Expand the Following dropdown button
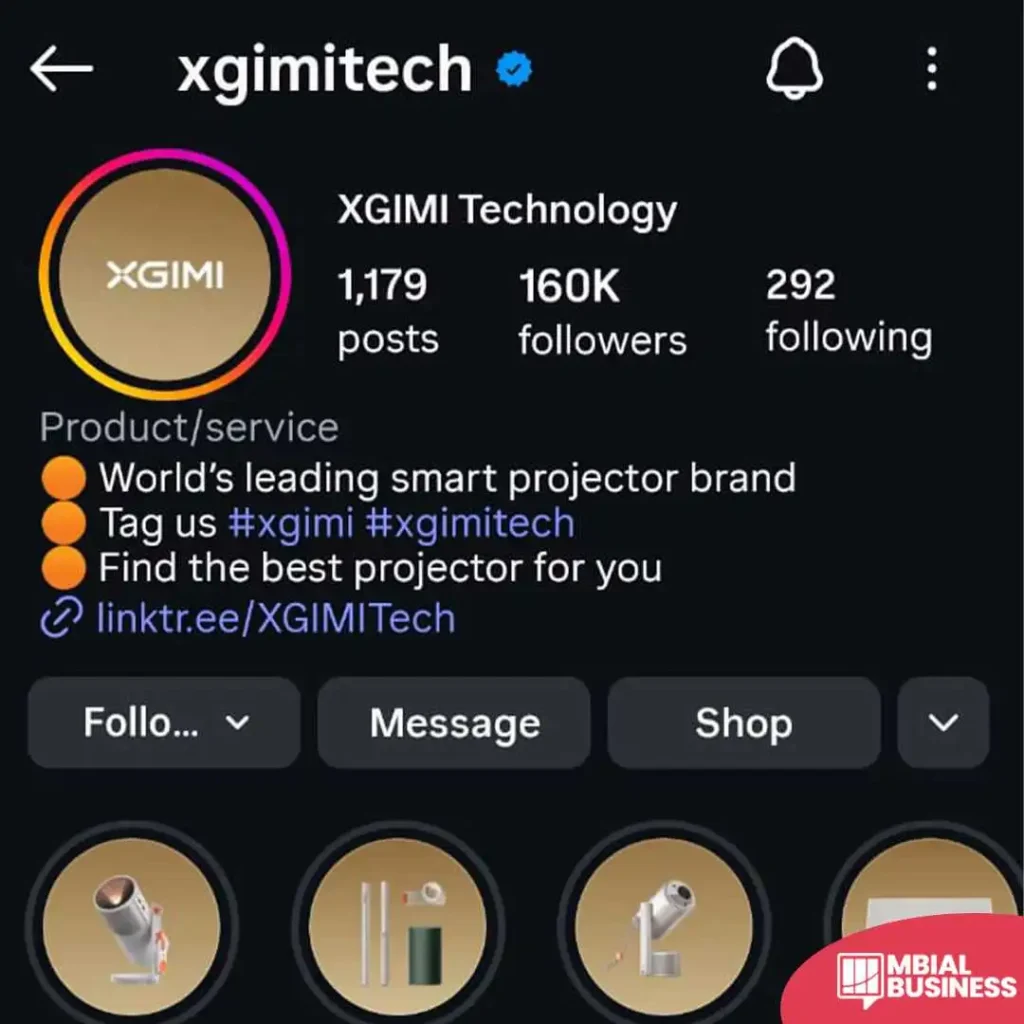The width and height of the screenshot is (1024, 1024). point(164,722)
